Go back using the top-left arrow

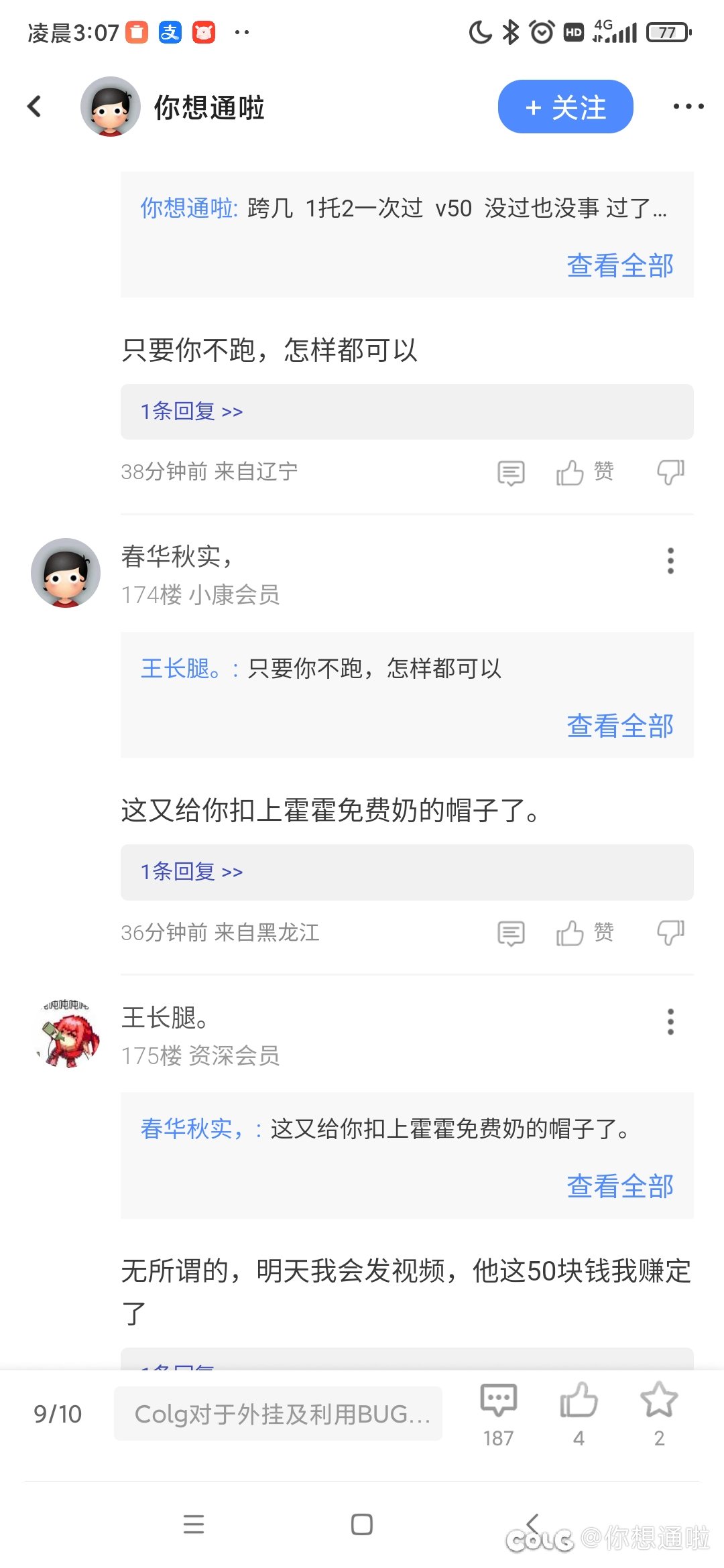34,106
